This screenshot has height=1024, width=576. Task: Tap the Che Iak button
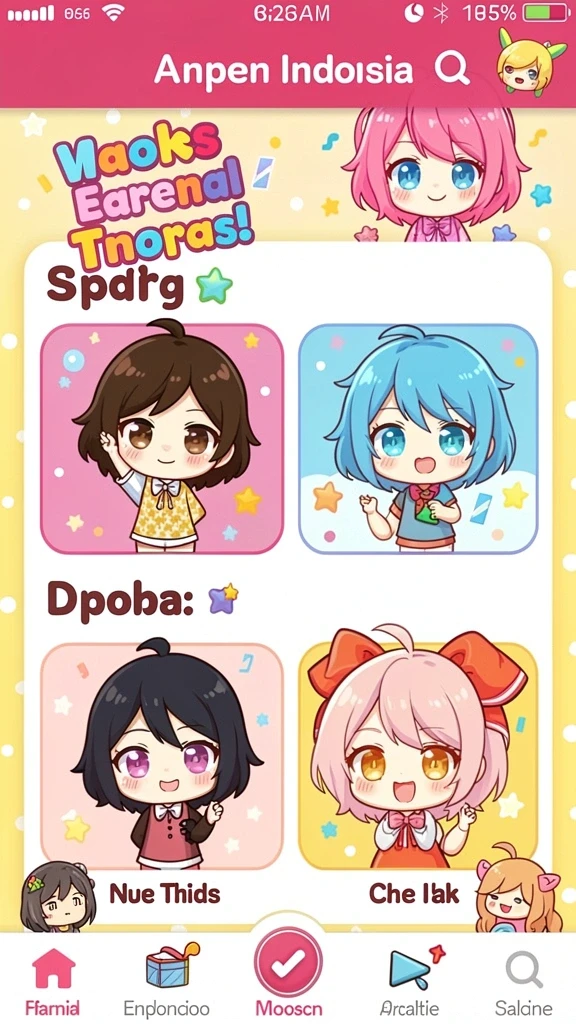[414, 893]
